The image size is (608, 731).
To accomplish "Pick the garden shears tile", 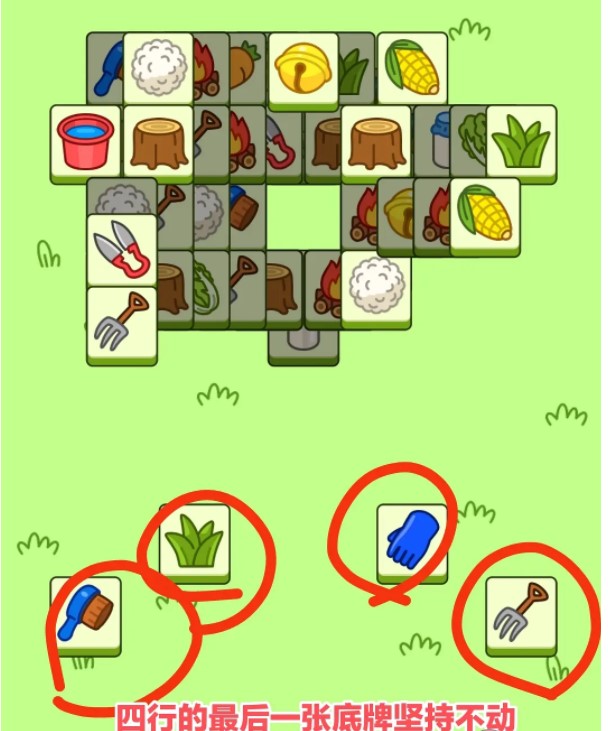I will (x=121, y=249).
